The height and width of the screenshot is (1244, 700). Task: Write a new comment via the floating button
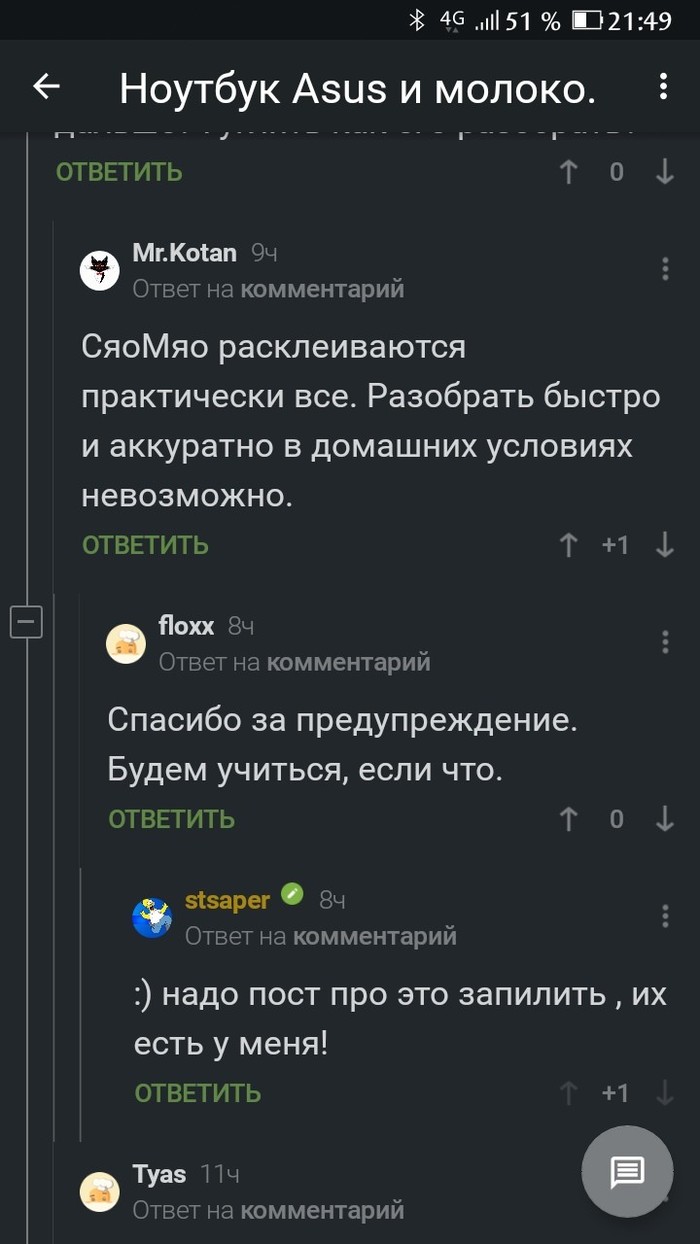(x=627, y=1171)
